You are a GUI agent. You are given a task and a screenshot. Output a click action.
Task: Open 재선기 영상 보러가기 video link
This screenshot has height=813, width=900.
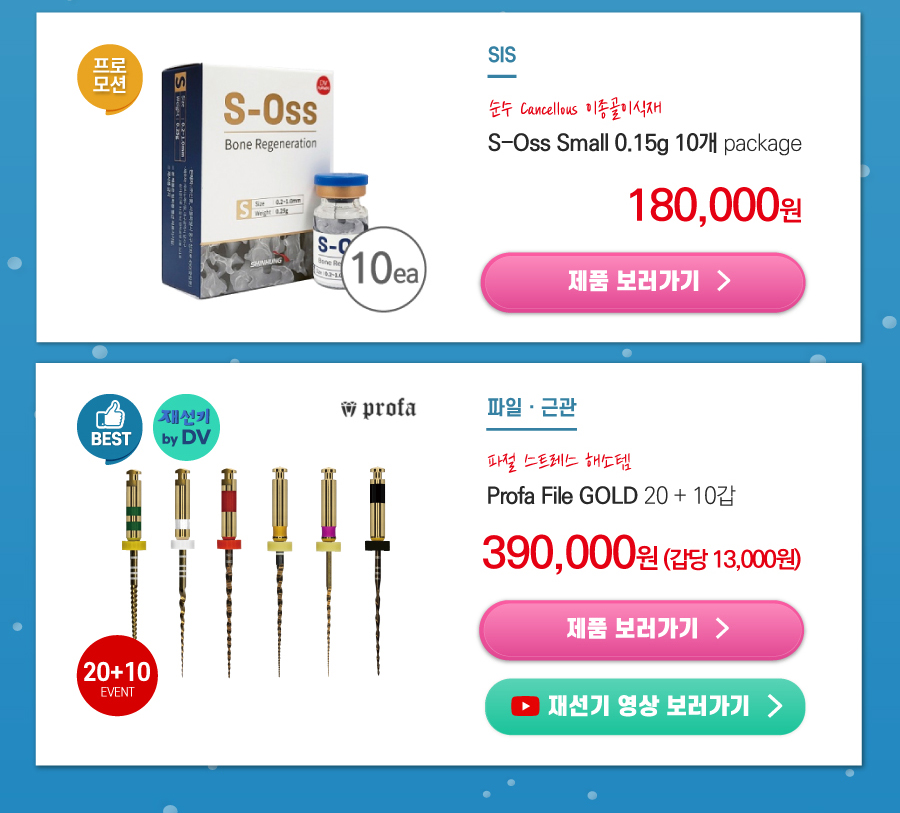[645, 707]
